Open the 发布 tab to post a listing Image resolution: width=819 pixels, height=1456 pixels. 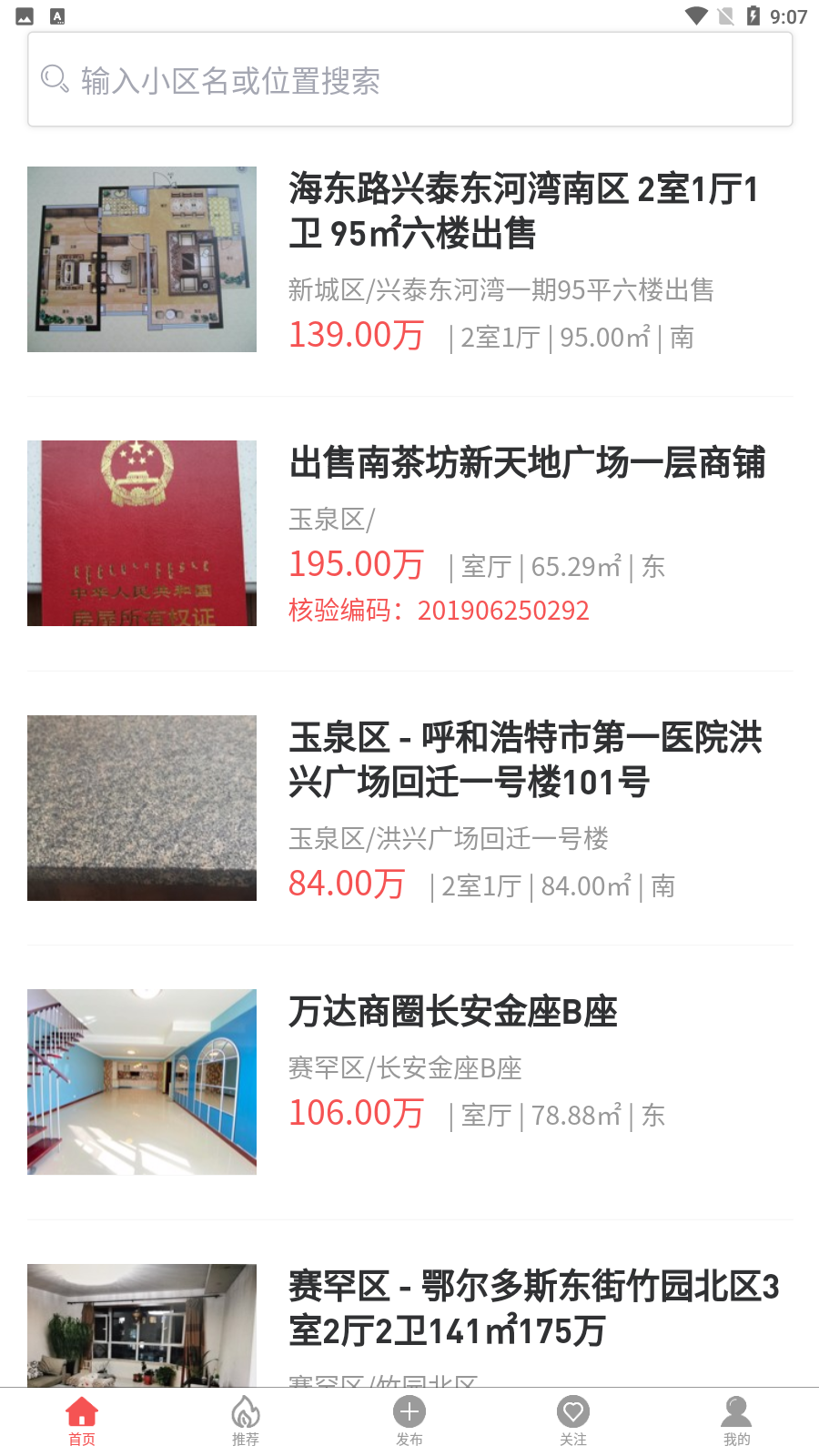(409, 1421)
